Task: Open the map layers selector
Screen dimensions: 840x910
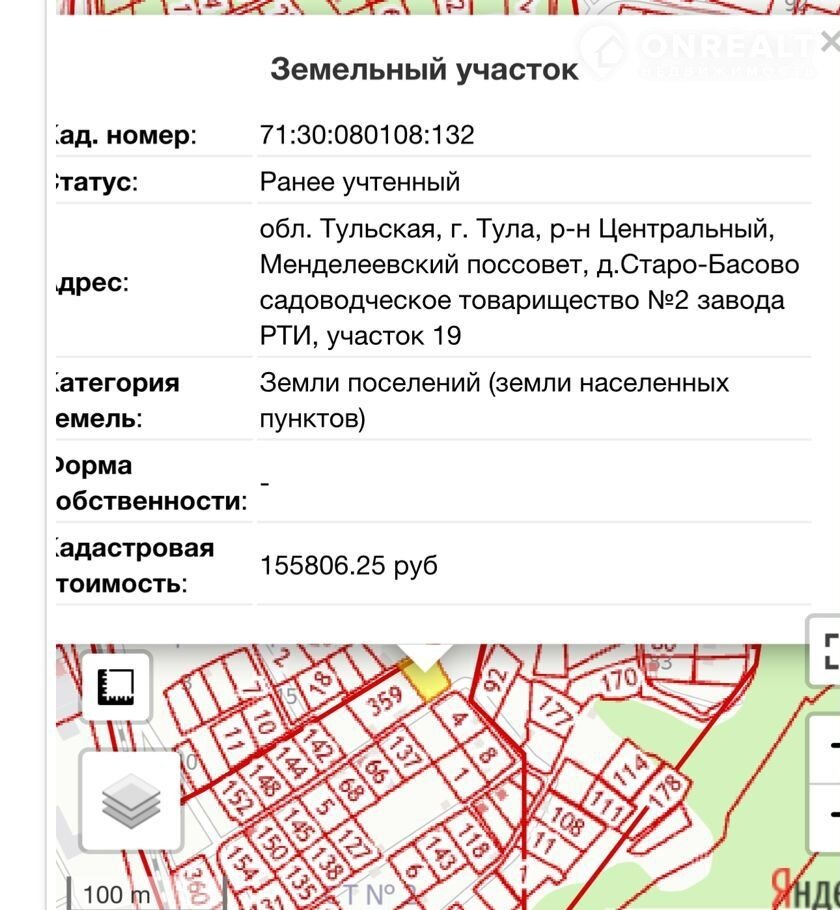Action: 131,802
